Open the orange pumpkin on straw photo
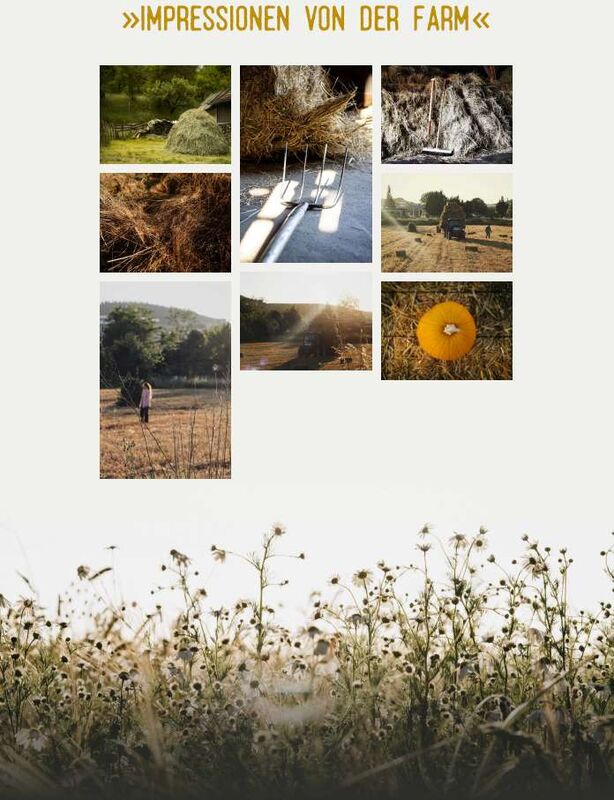 click(x=446, y=330)
